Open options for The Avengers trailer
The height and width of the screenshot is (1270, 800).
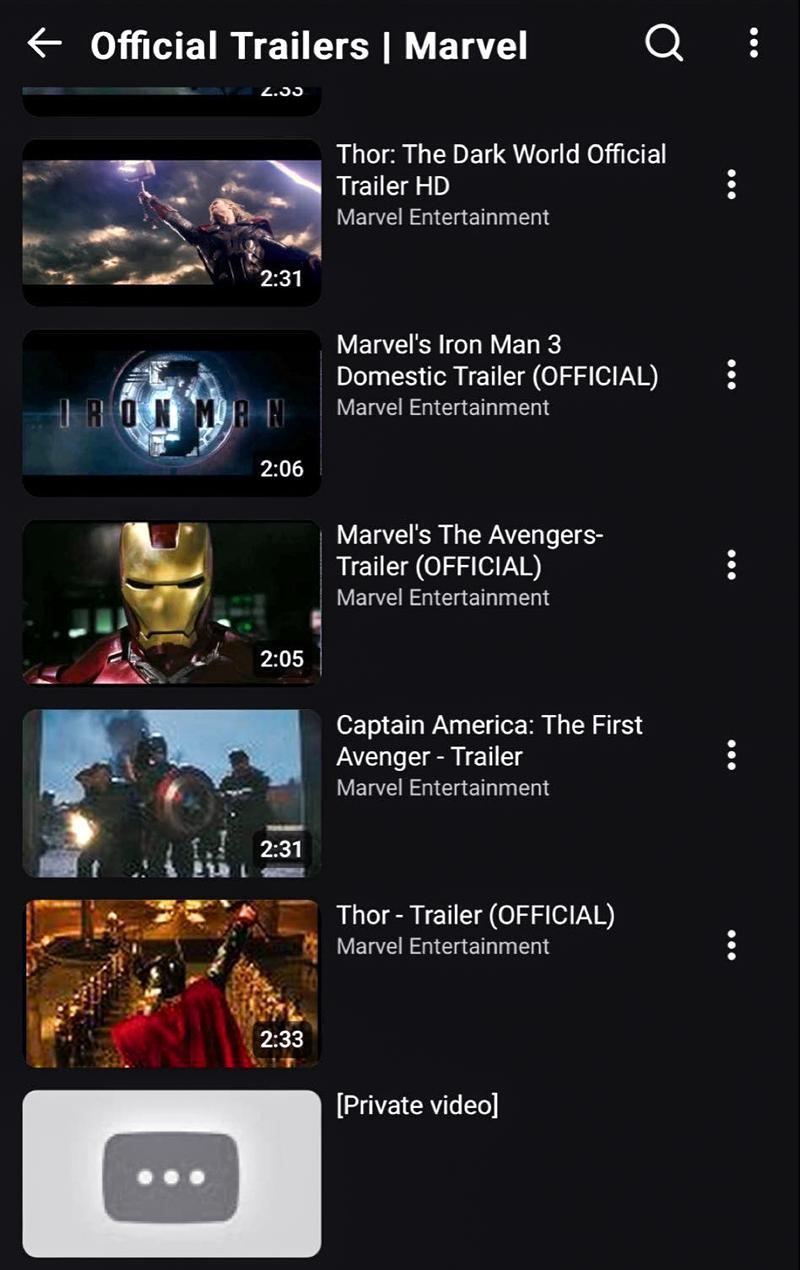click(732, 565)
